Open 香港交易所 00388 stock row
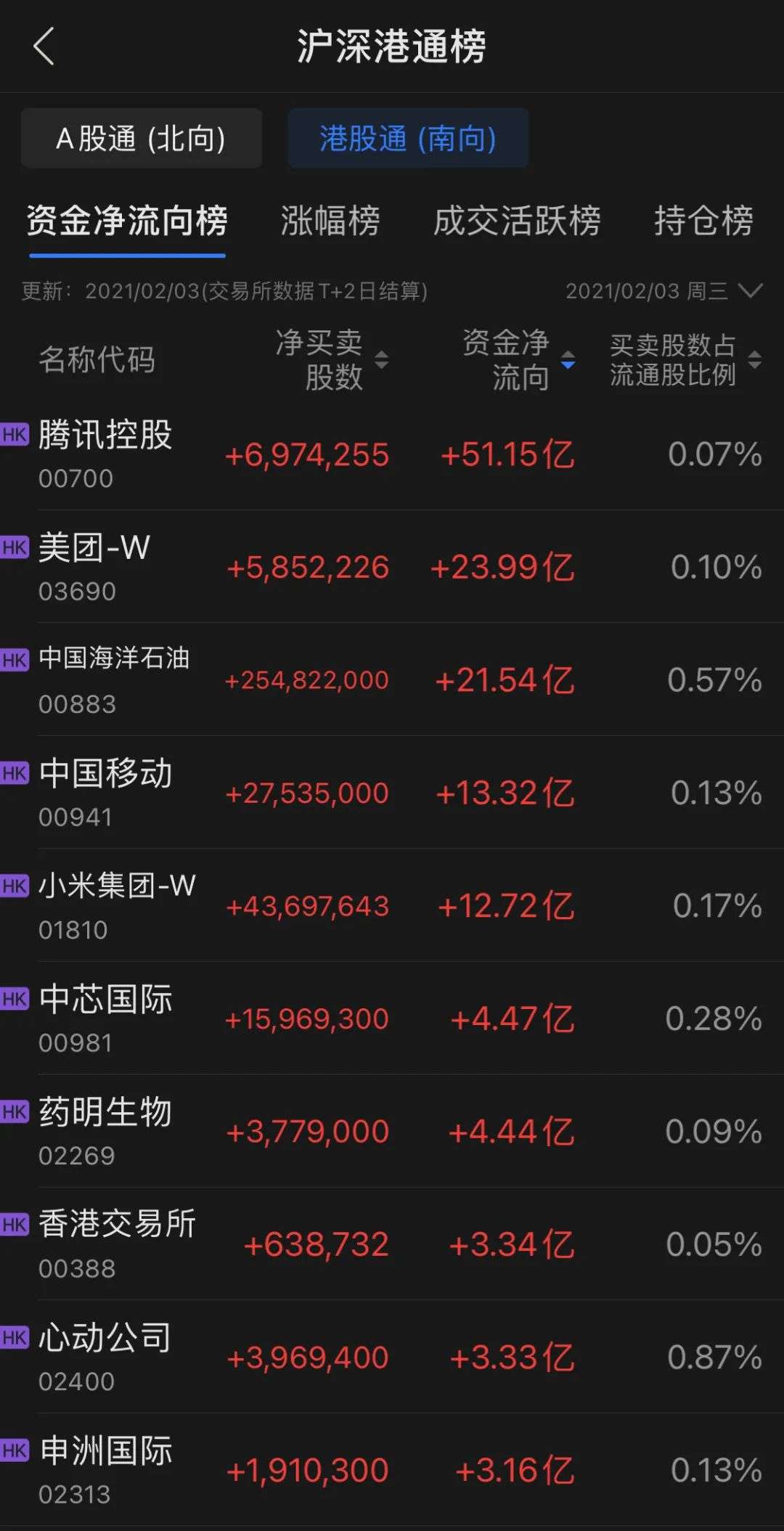784x1531 pixels. pos(392,1244)
